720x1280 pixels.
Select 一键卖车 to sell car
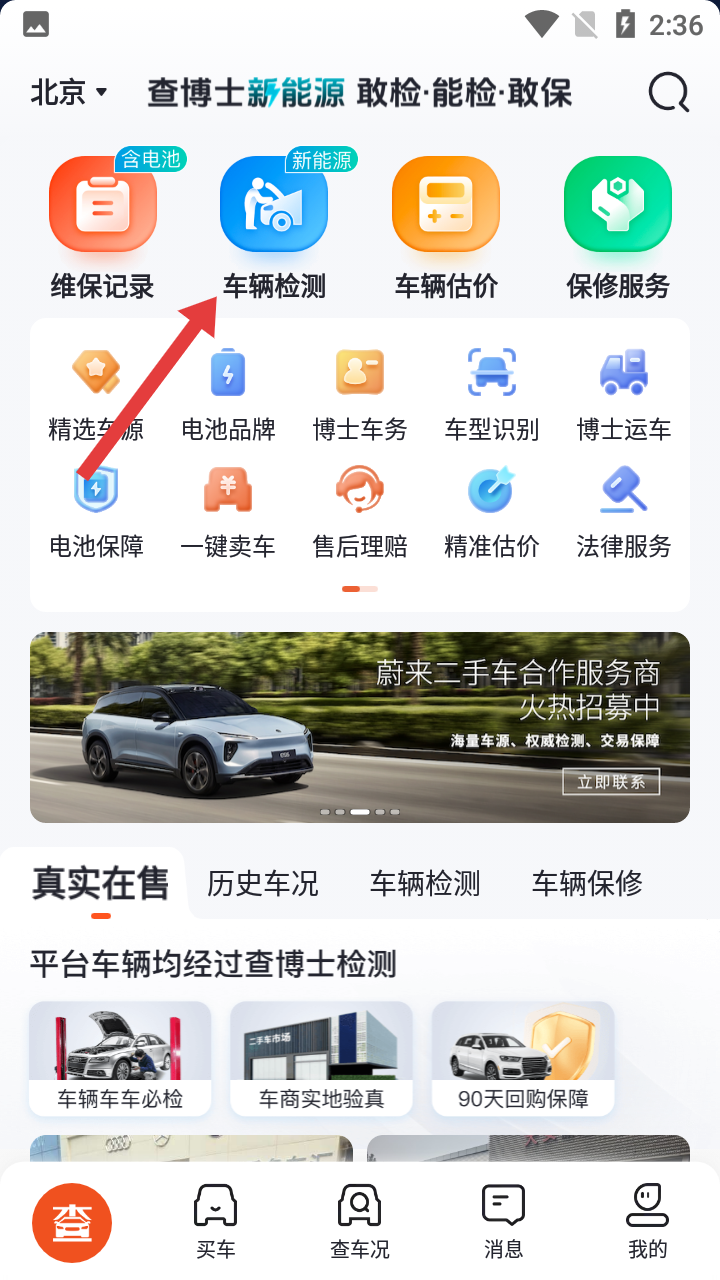point(228,512)
